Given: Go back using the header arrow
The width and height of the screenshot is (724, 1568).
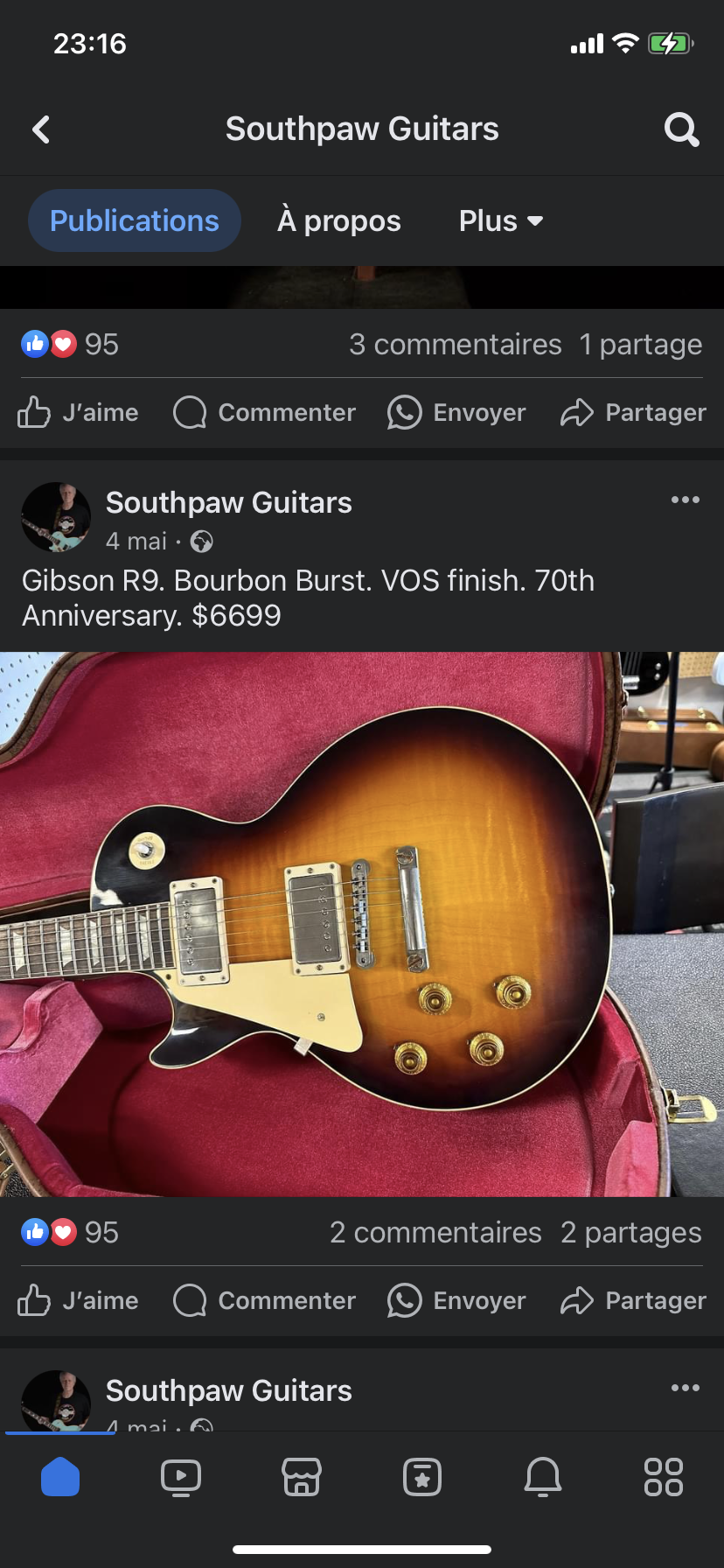Looking at the screenshot, I should (x=41, y=129).
